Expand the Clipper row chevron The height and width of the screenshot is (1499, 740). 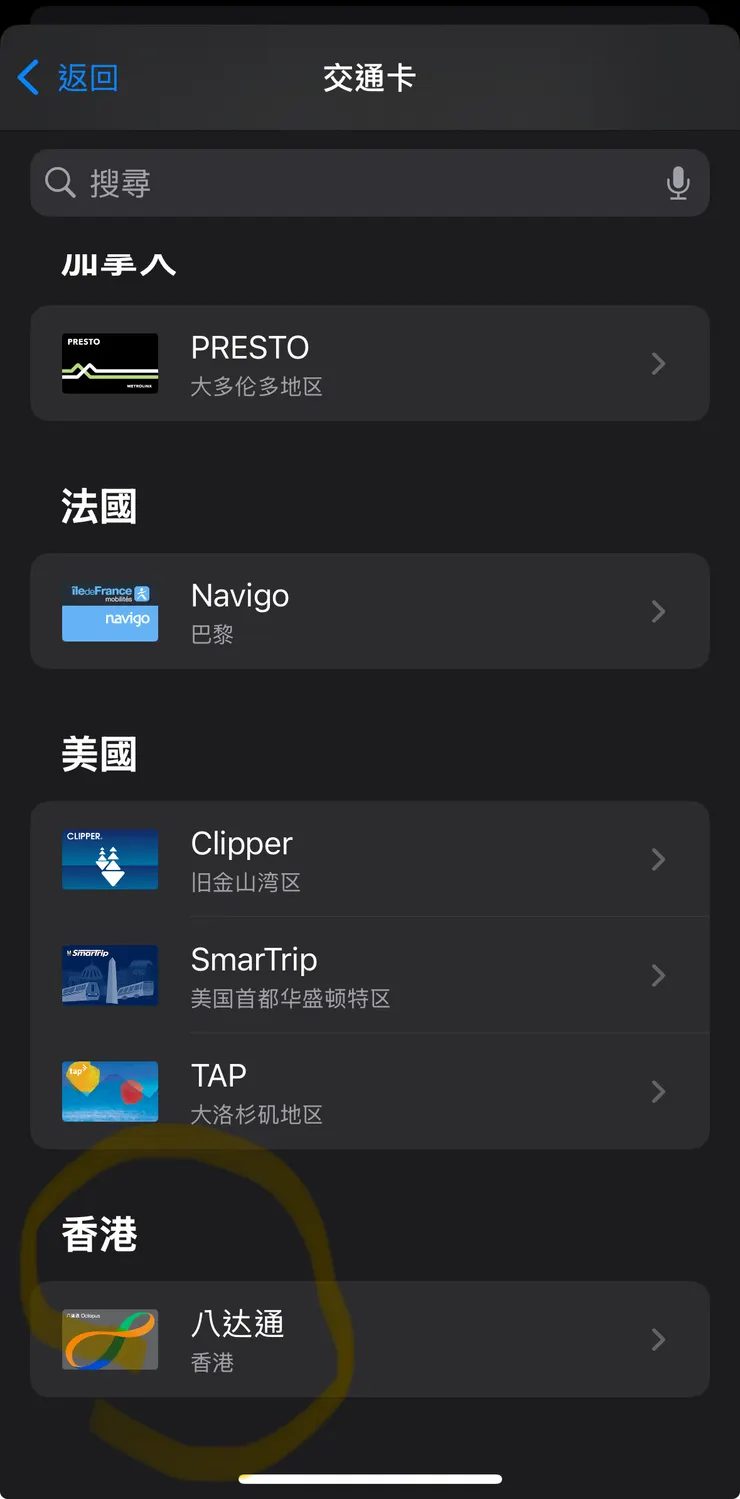point(658,859)
